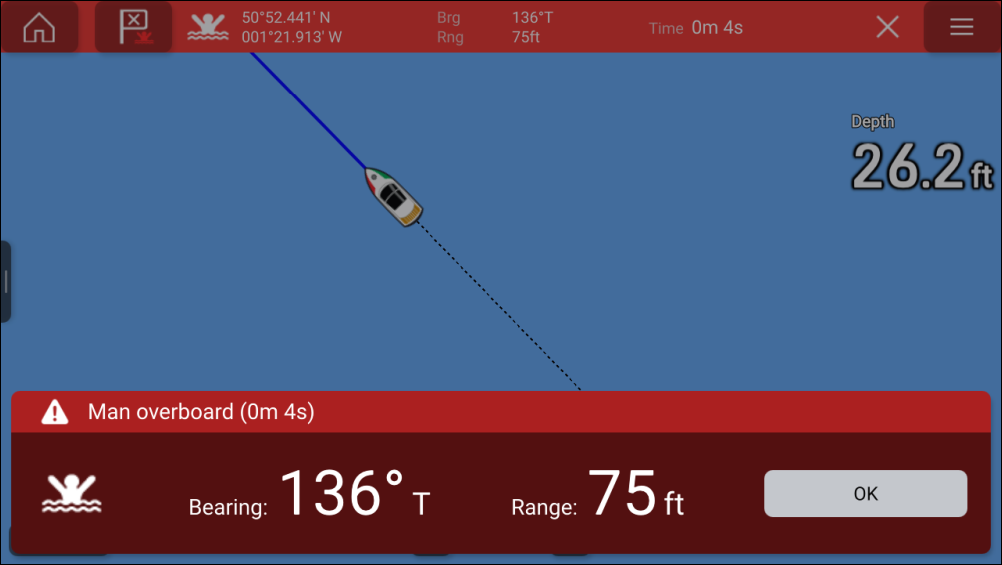The height and width of the screenshot is (565, 1002).
Task: Close the man overboard info bar
Action: (x=887, y=27)
